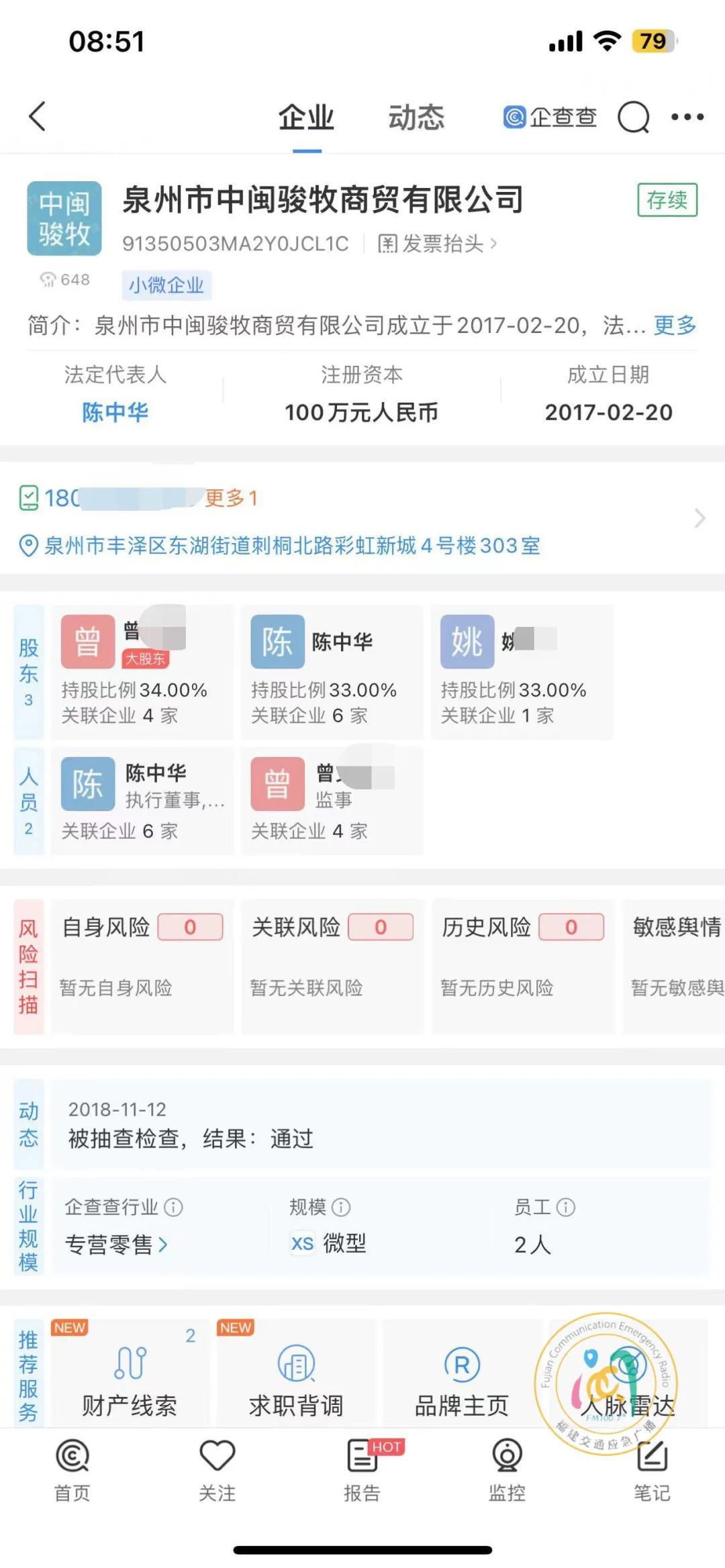This screenshot has width=725, height=1568.
Task: Open 专营零售 industry category
Action: coord(115,1244)
